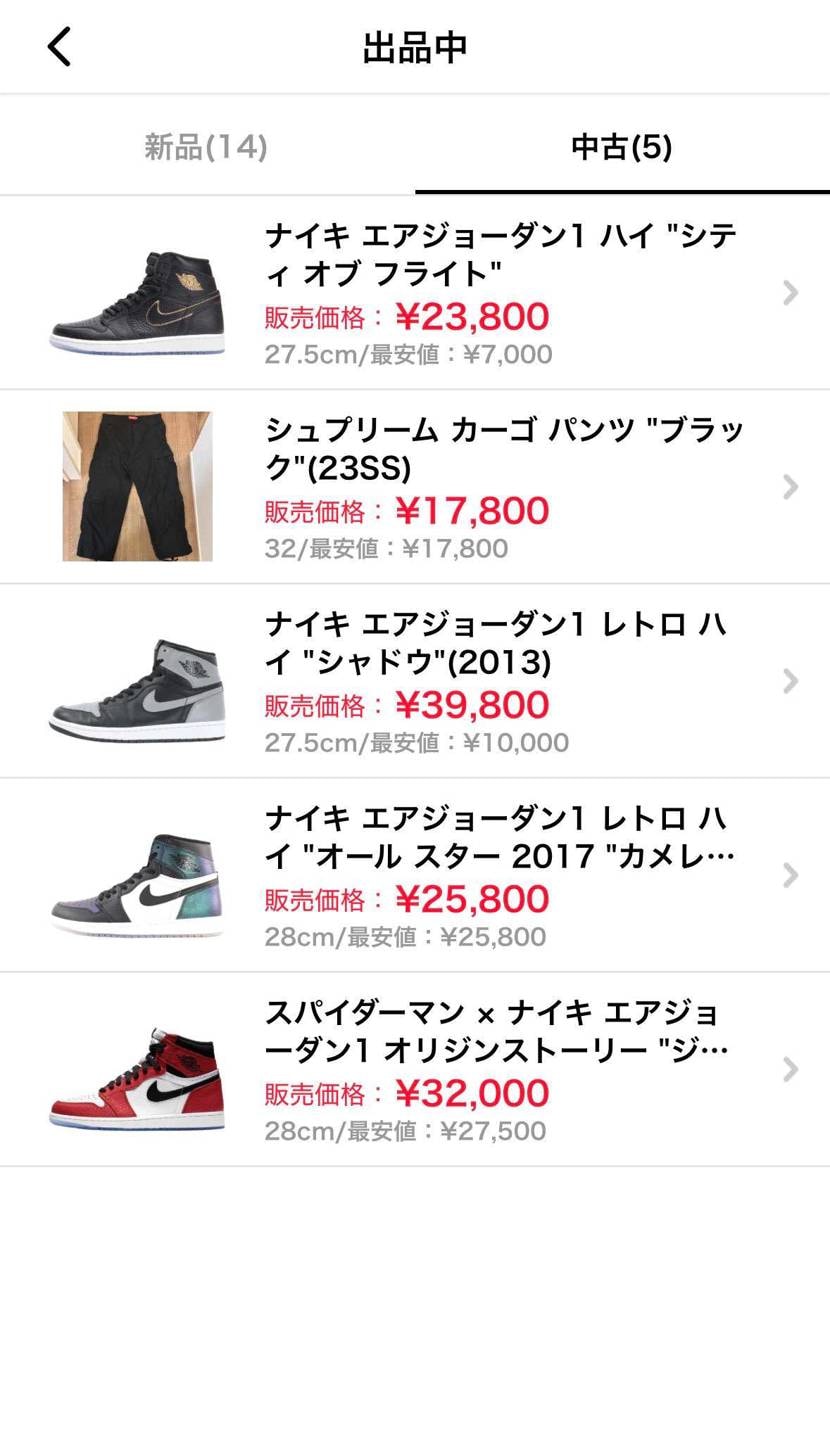Select the 中古(5) tab
Image resolution: width=830 pixels, height=1431 pixels.
[x=622, y=147]
